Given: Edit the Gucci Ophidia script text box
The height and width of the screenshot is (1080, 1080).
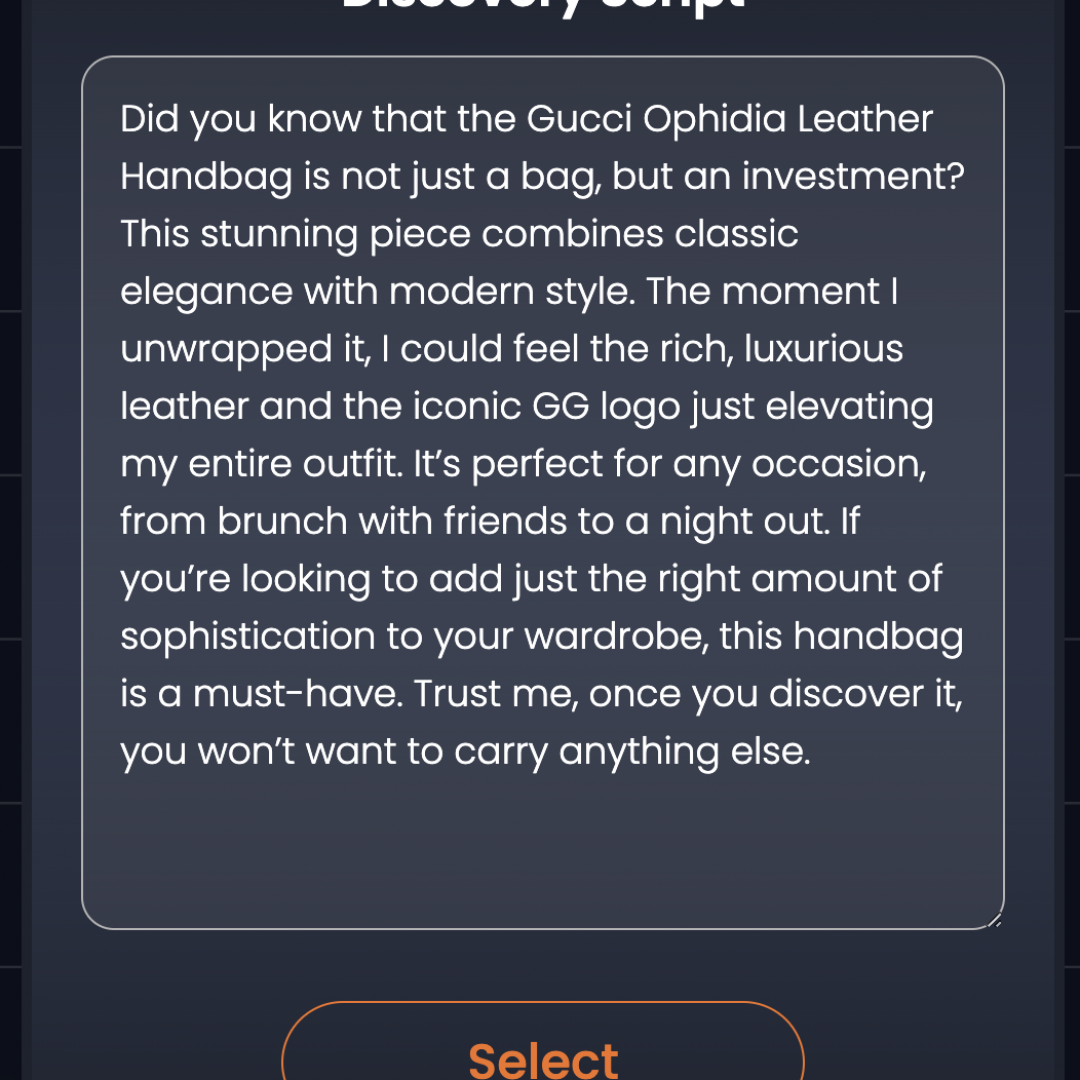Looking at the screenshot, I should pos(542,492).
